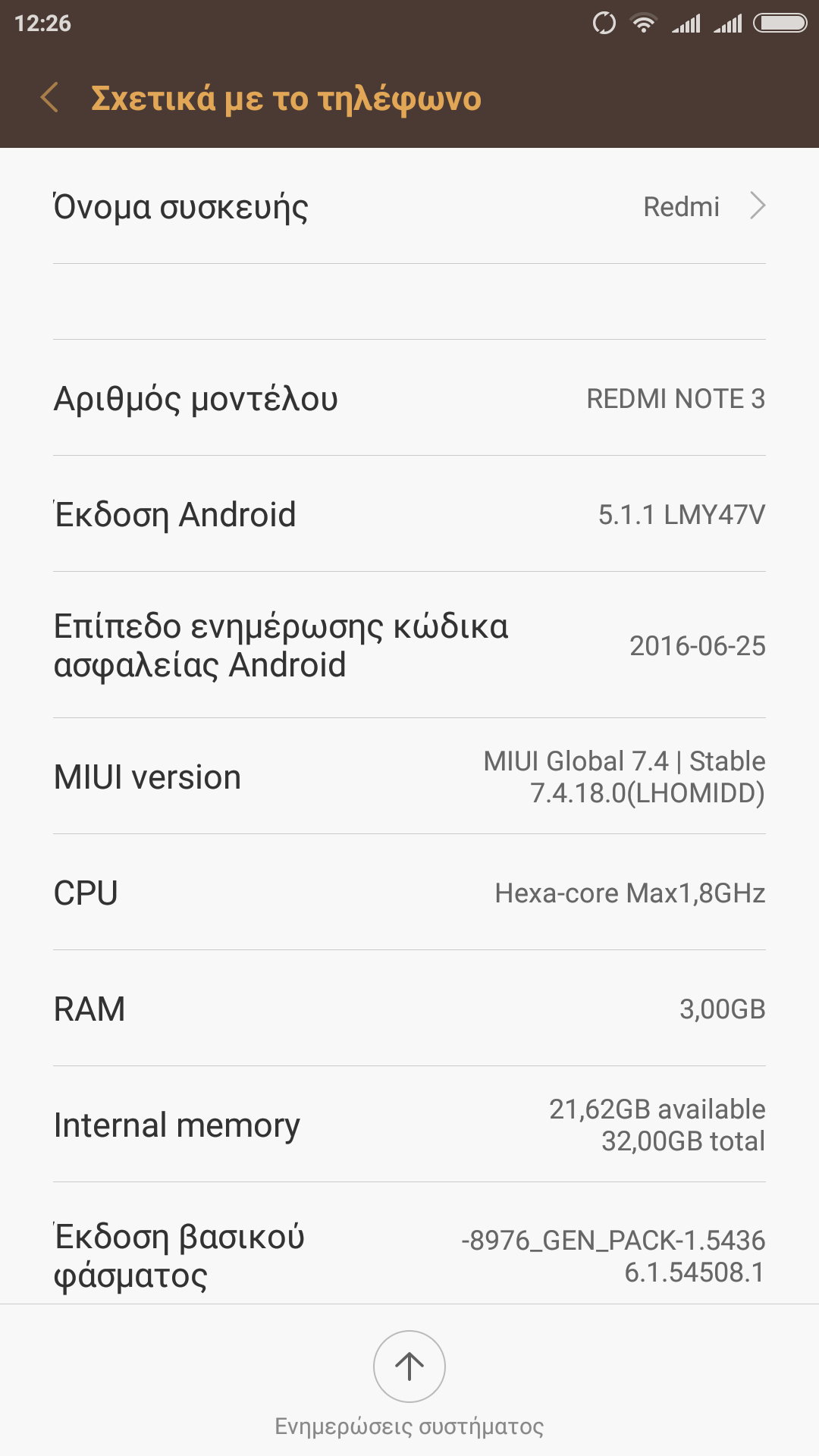
Task: Tap the Ενημερώσεις συστήματος update button
Action: coord(409,1367)
